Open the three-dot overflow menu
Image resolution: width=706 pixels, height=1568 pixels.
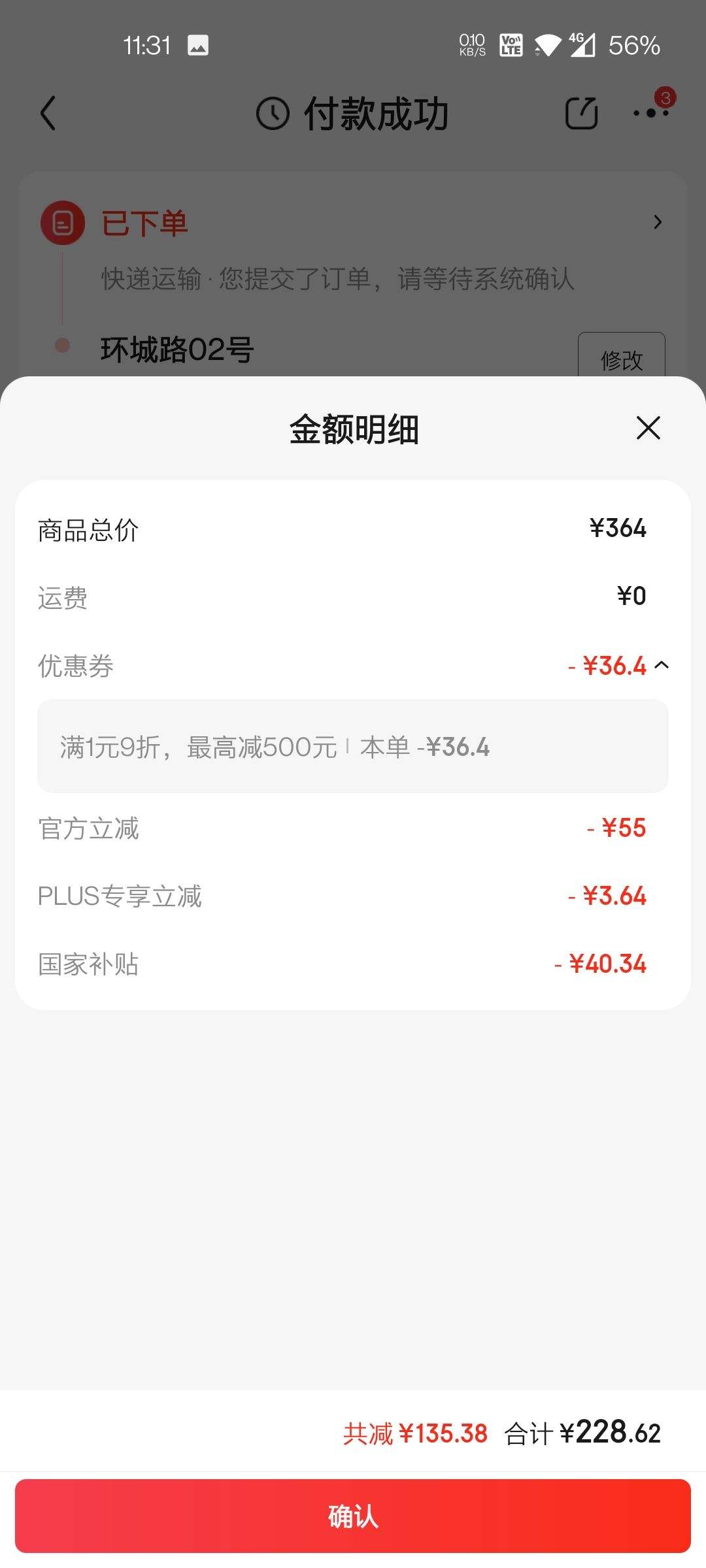pos(651,113)
